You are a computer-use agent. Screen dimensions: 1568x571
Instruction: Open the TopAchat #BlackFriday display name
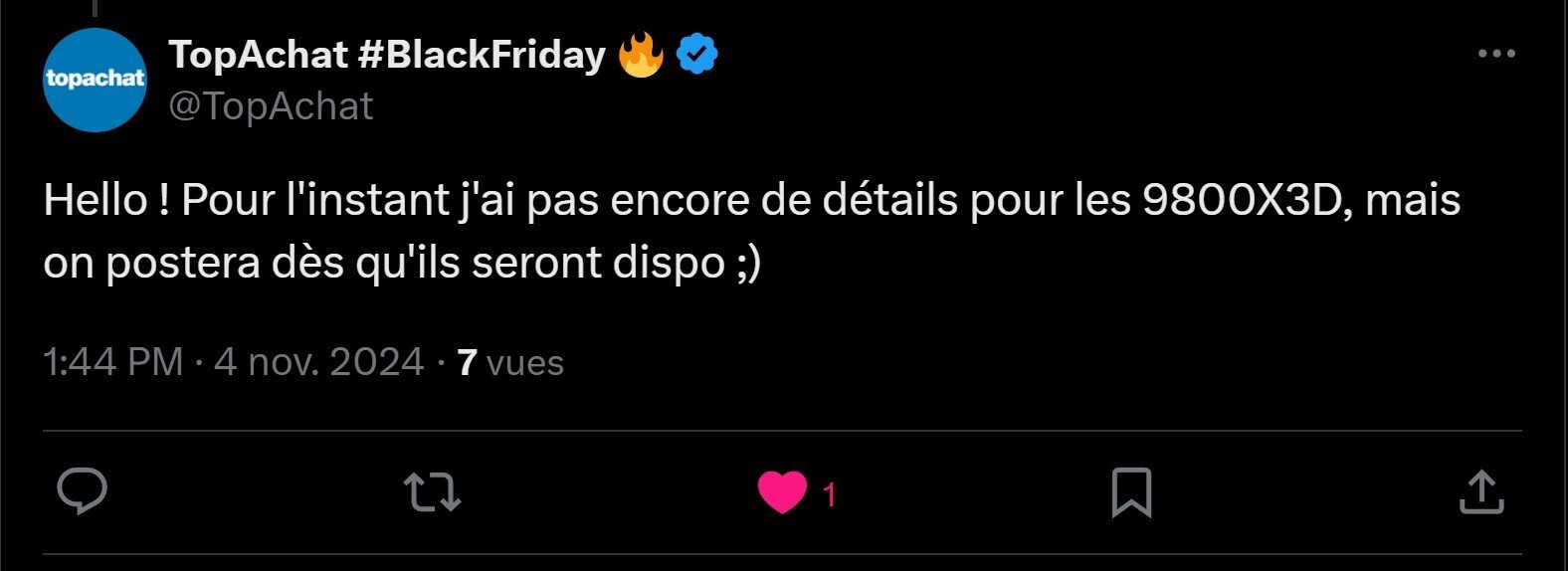[387, 55]
